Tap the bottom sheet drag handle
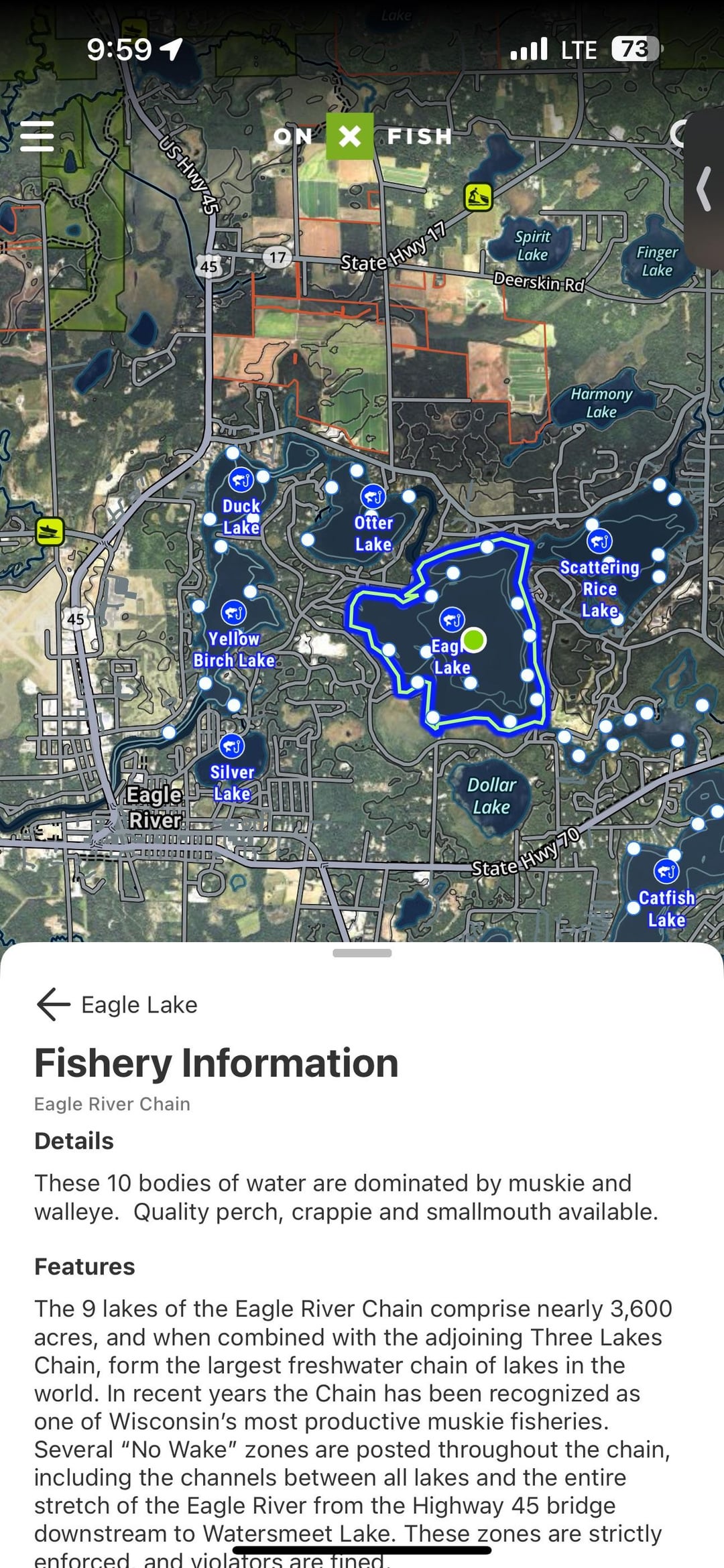724x1568 pixels. pyautogui.click(x=362, y=953)
